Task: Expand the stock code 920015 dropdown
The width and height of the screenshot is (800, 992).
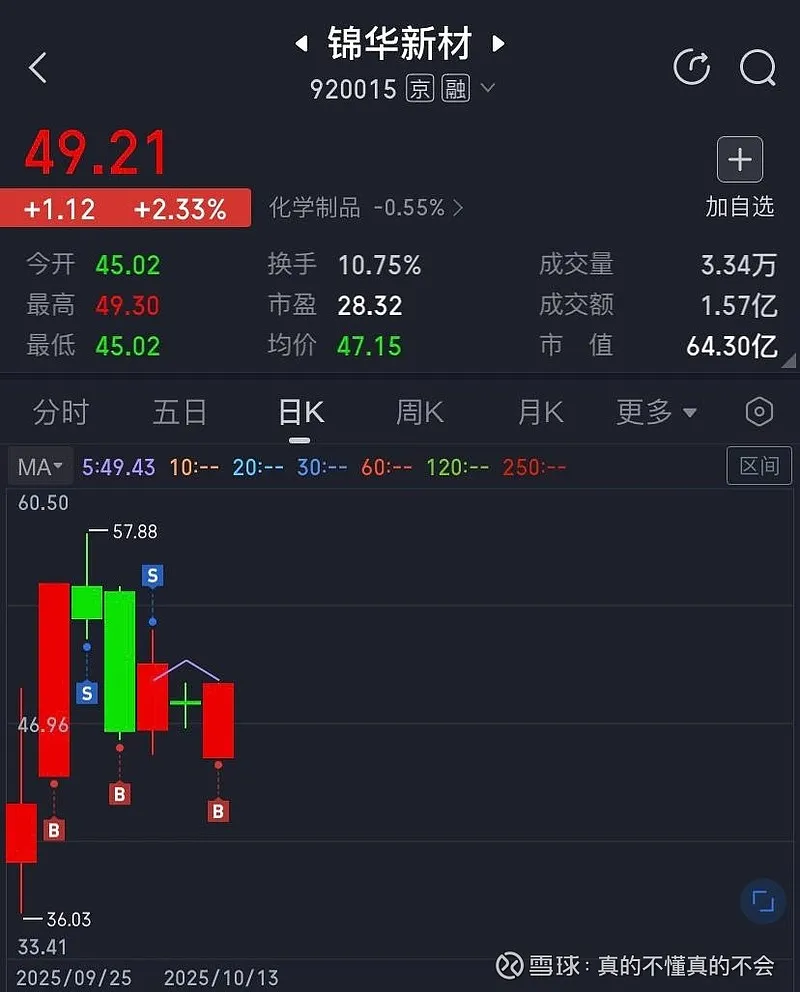Action: (x=488, y=89)
